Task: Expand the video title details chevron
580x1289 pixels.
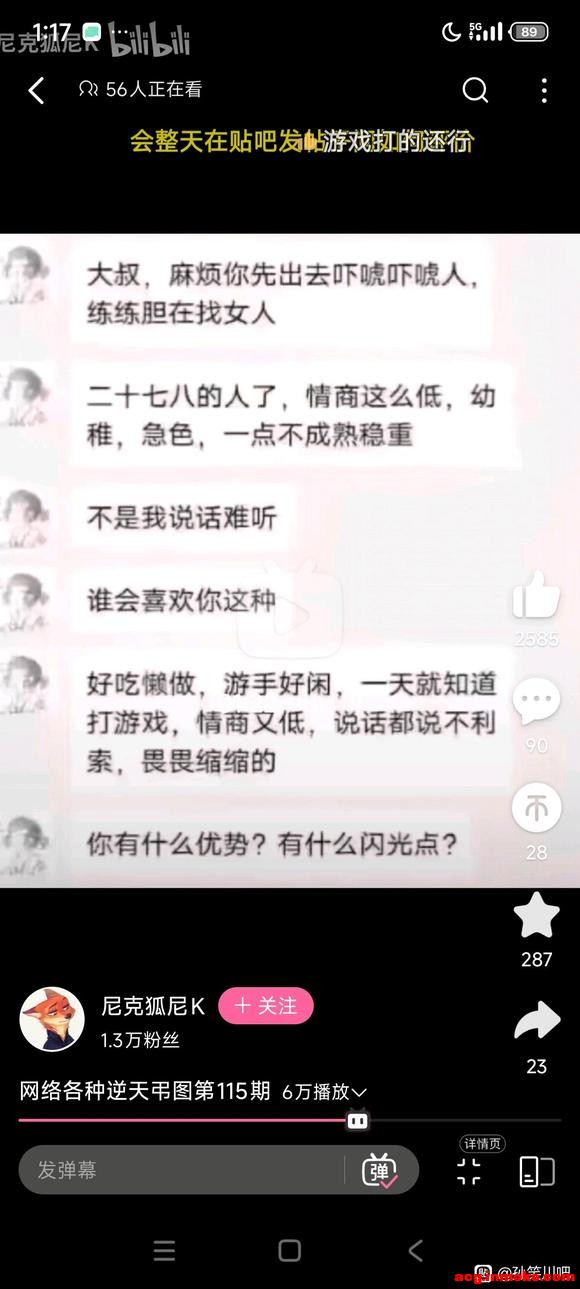Action: [359, 1093]
